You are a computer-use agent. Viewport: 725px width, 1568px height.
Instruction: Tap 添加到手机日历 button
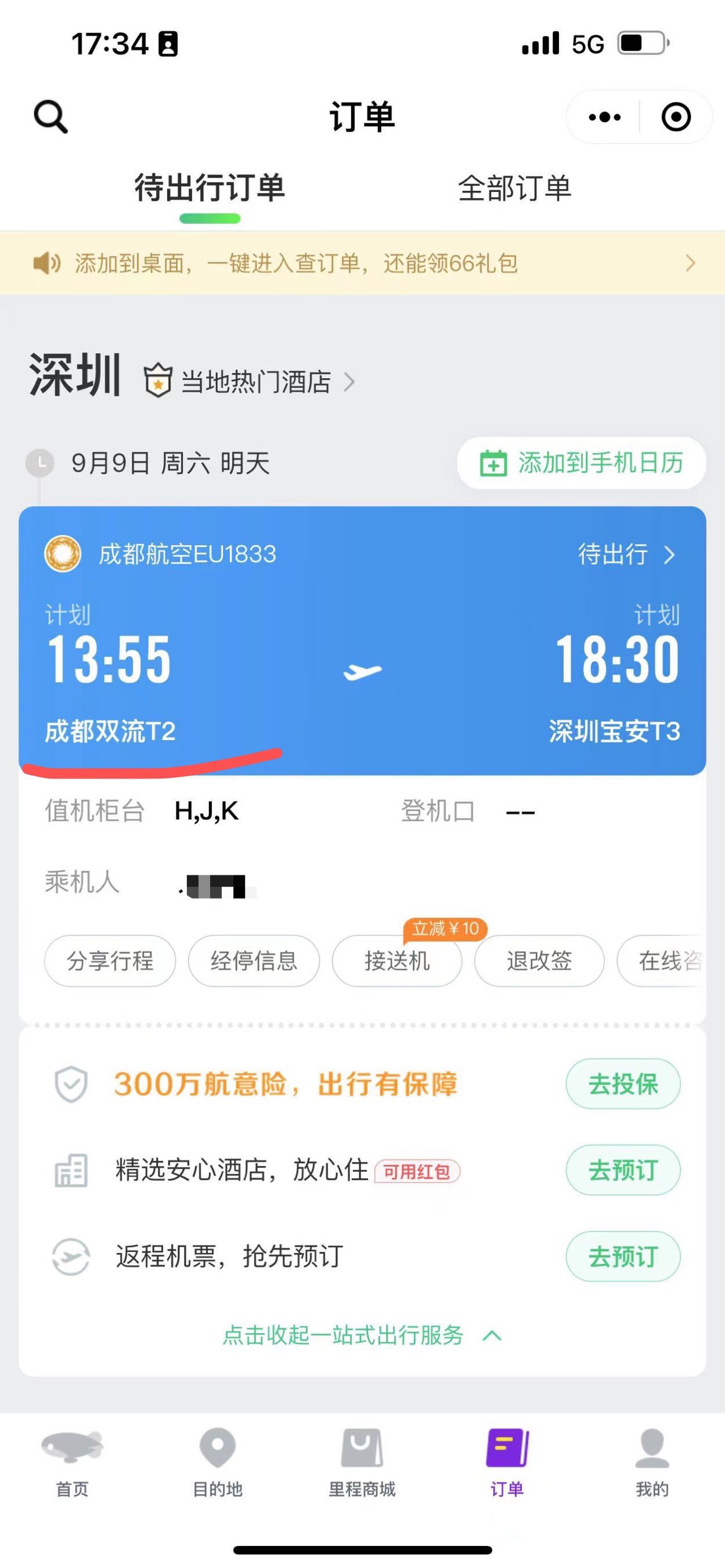pyautogui.click(x=581, y=462)
